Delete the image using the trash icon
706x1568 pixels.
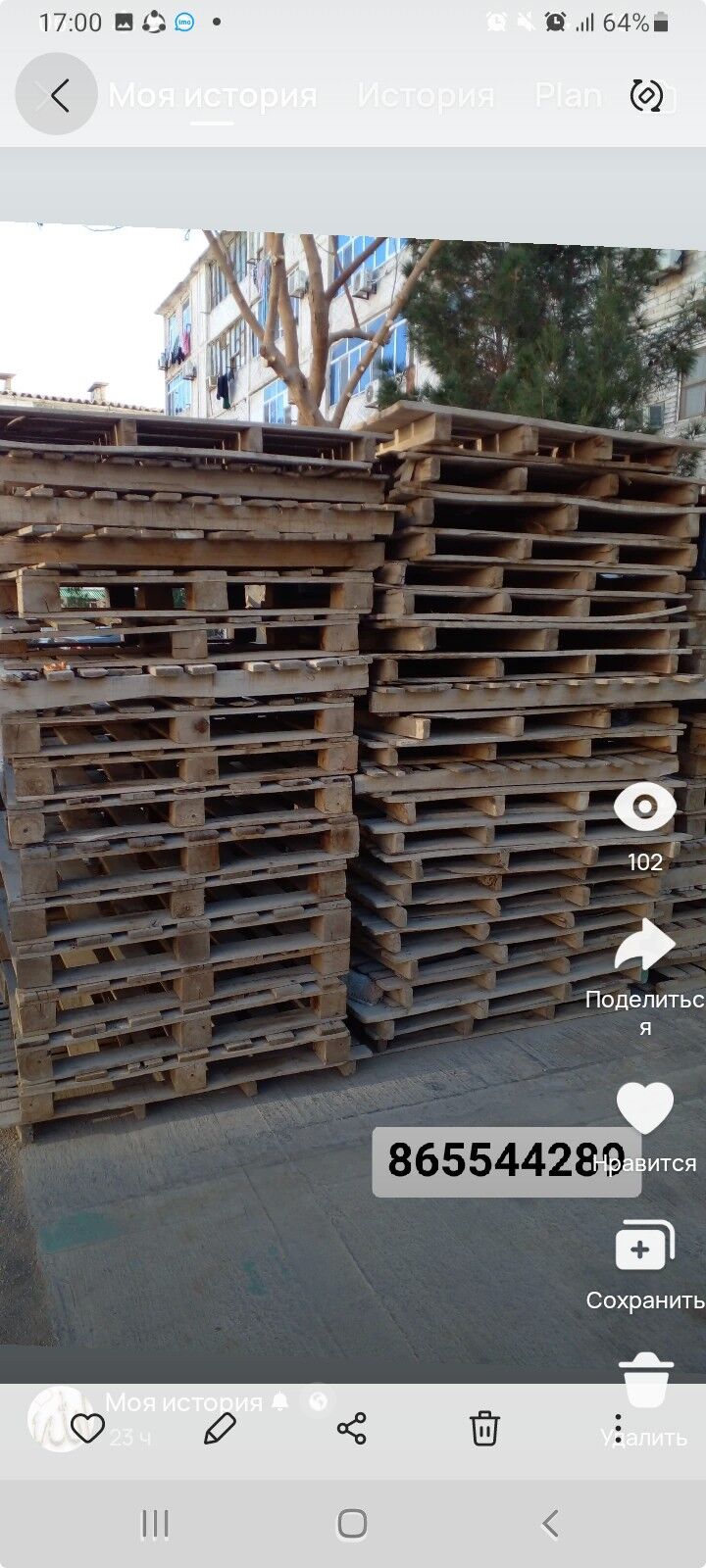484,1429
